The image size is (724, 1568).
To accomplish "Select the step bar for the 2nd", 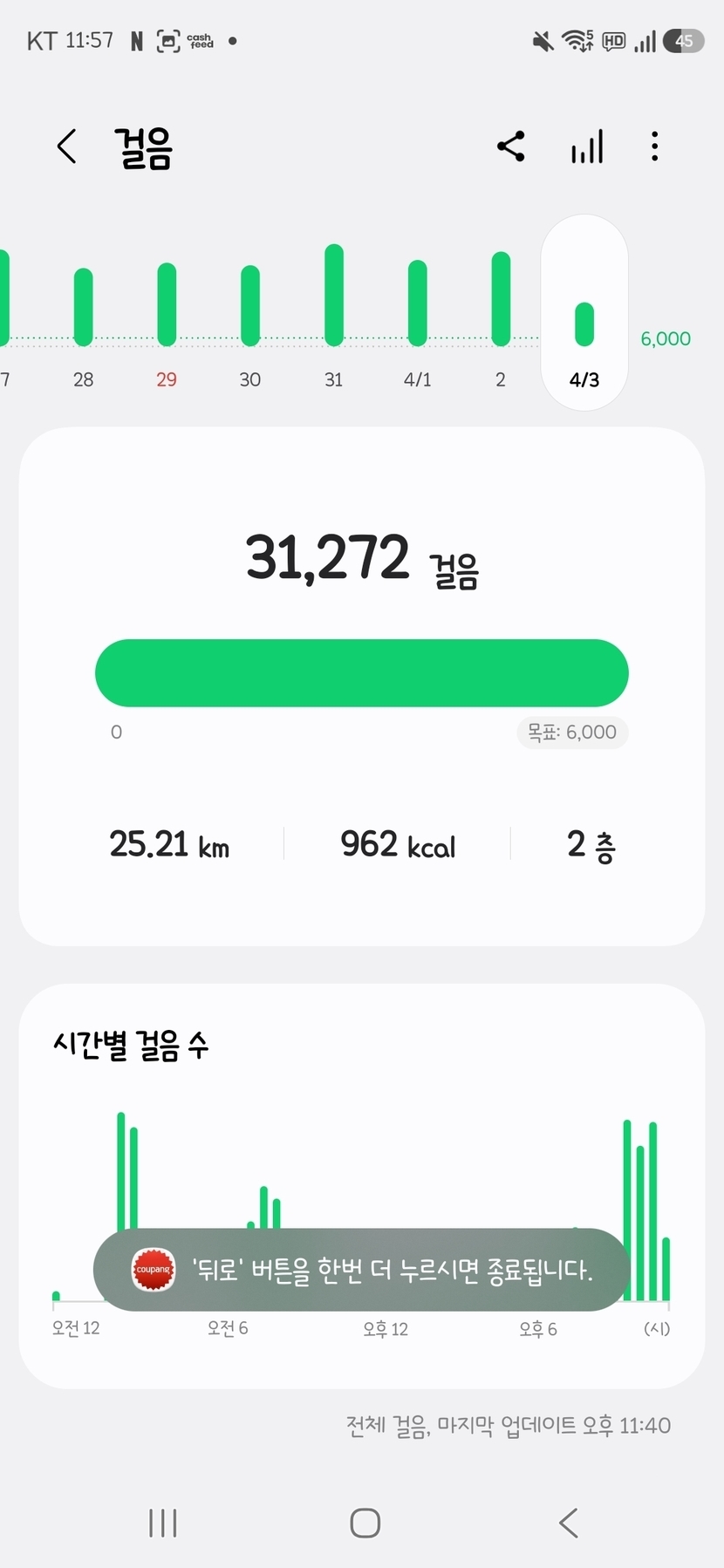I will (501, 299).
